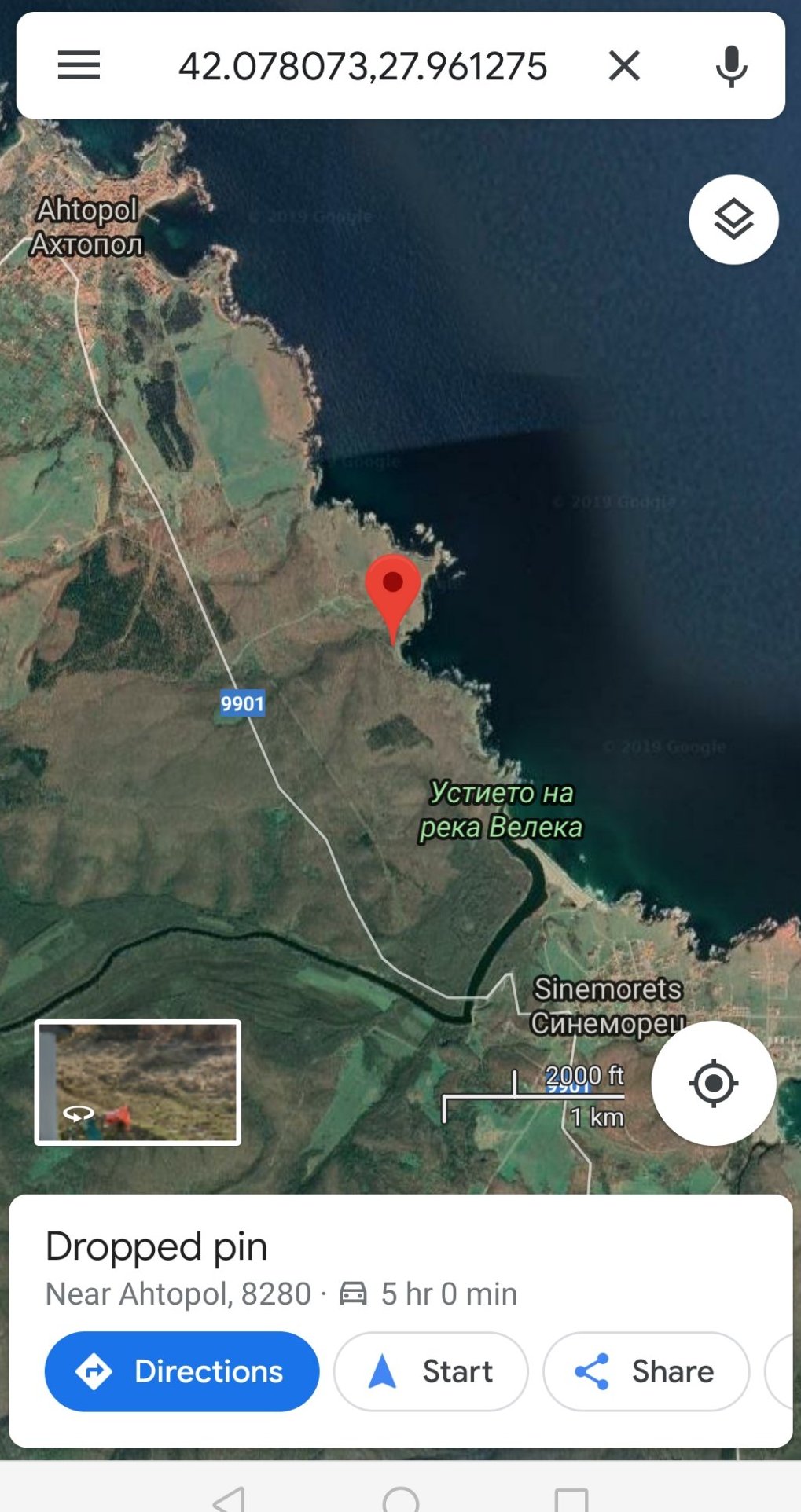Go to home screen via system button
The image size is (801, 1512).
[x=401, y=1499]
